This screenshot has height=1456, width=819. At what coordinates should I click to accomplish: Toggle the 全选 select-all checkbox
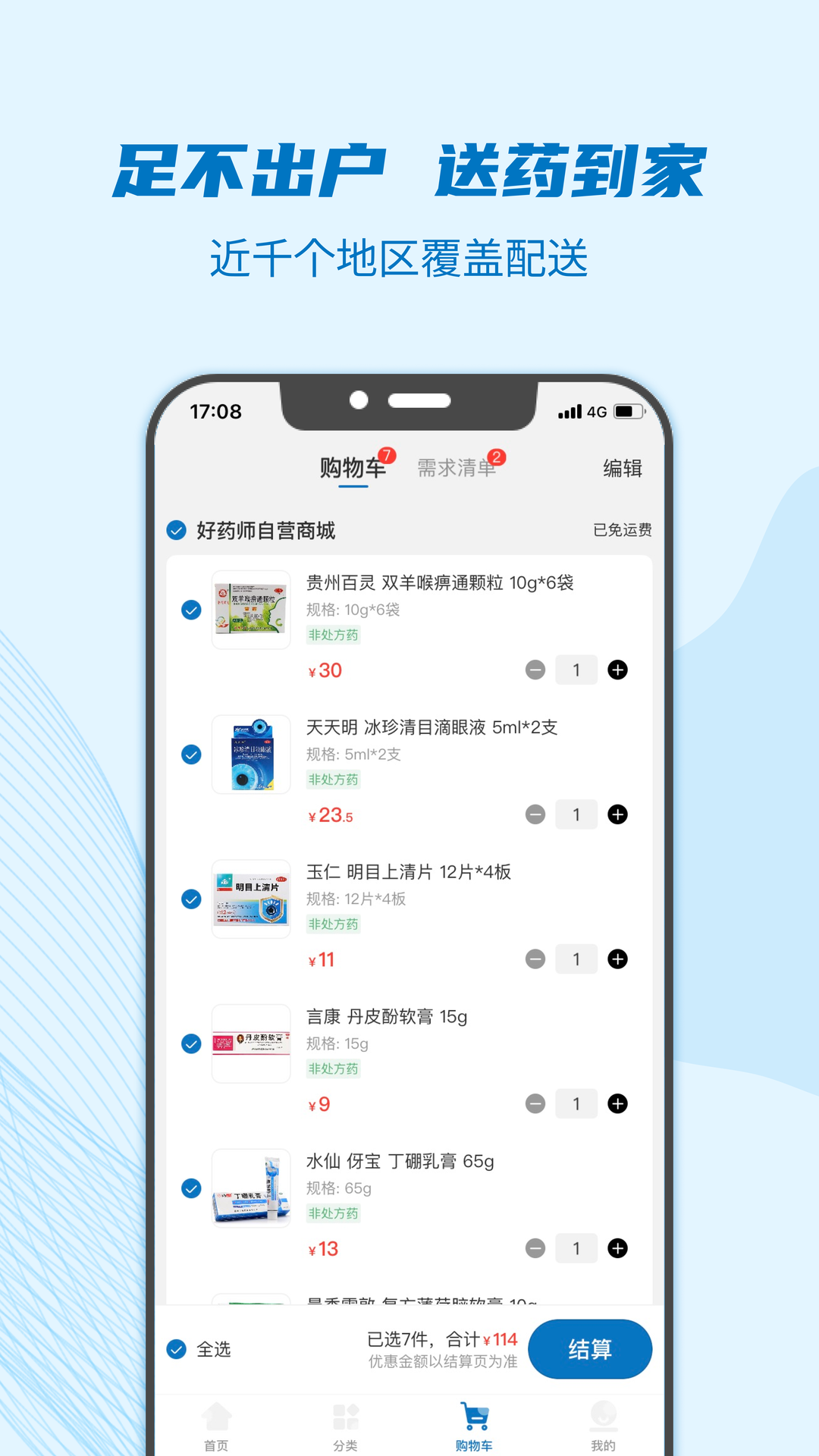coord(177,1350)
